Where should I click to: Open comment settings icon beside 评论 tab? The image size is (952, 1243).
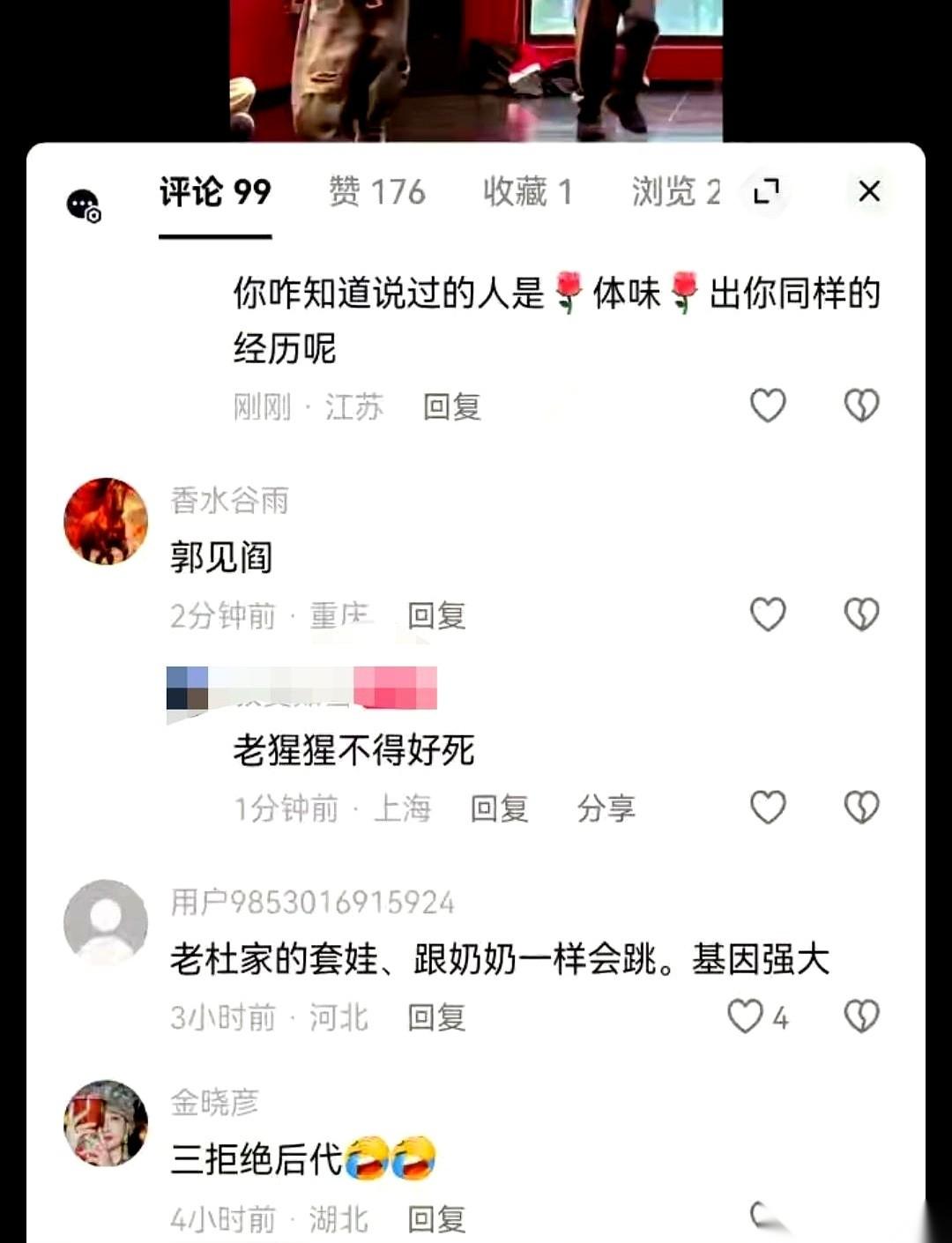pos(84,206)
